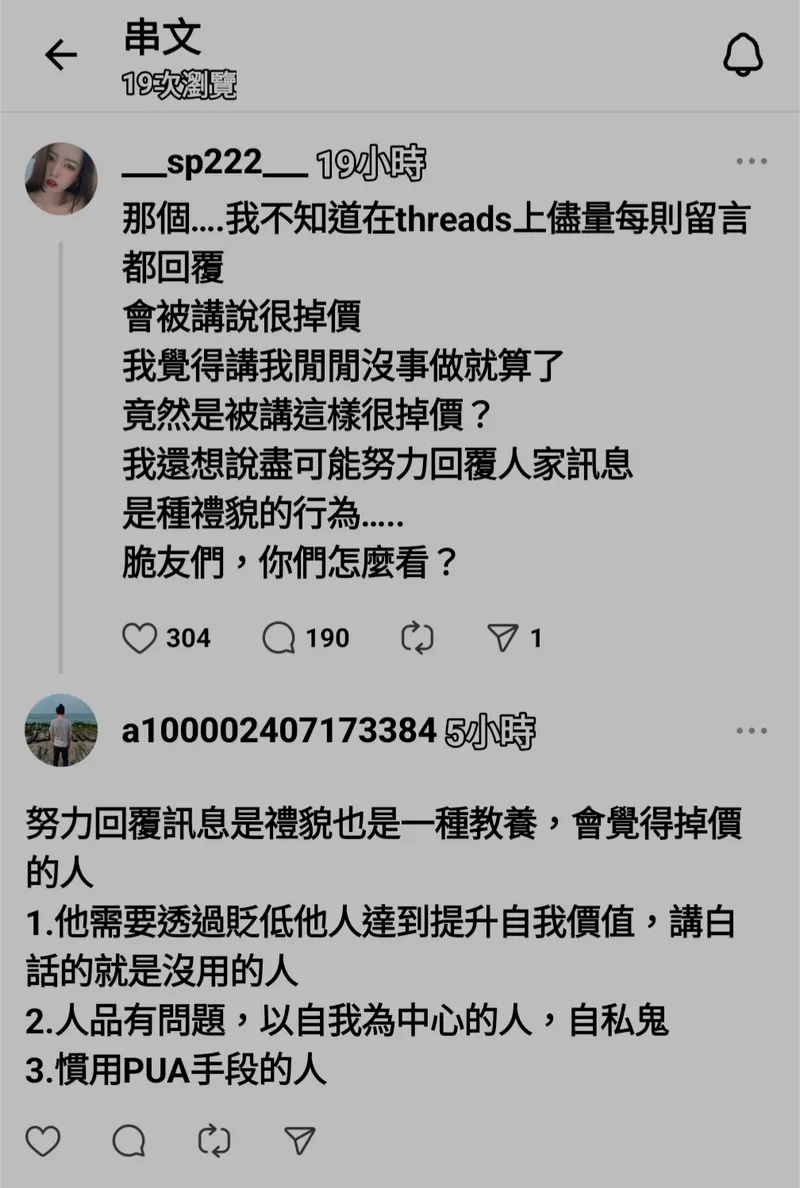Screen dimensions: 800x1188
Task: Open the 190 replies on __sp222__'s post
Action: pos(279,638)
